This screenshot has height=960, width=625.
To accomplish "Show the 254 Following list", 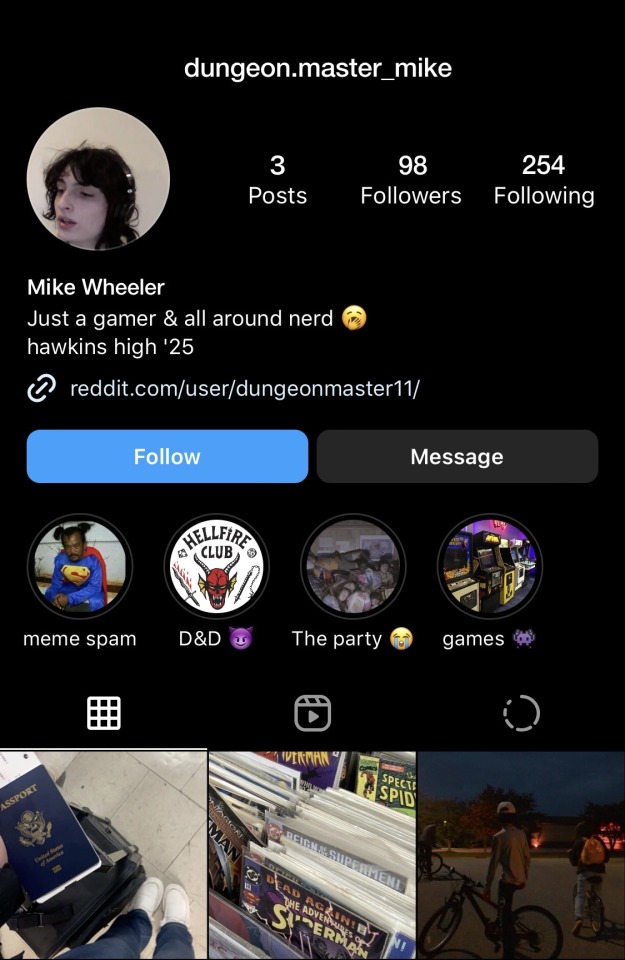I will tap(543, 180).
